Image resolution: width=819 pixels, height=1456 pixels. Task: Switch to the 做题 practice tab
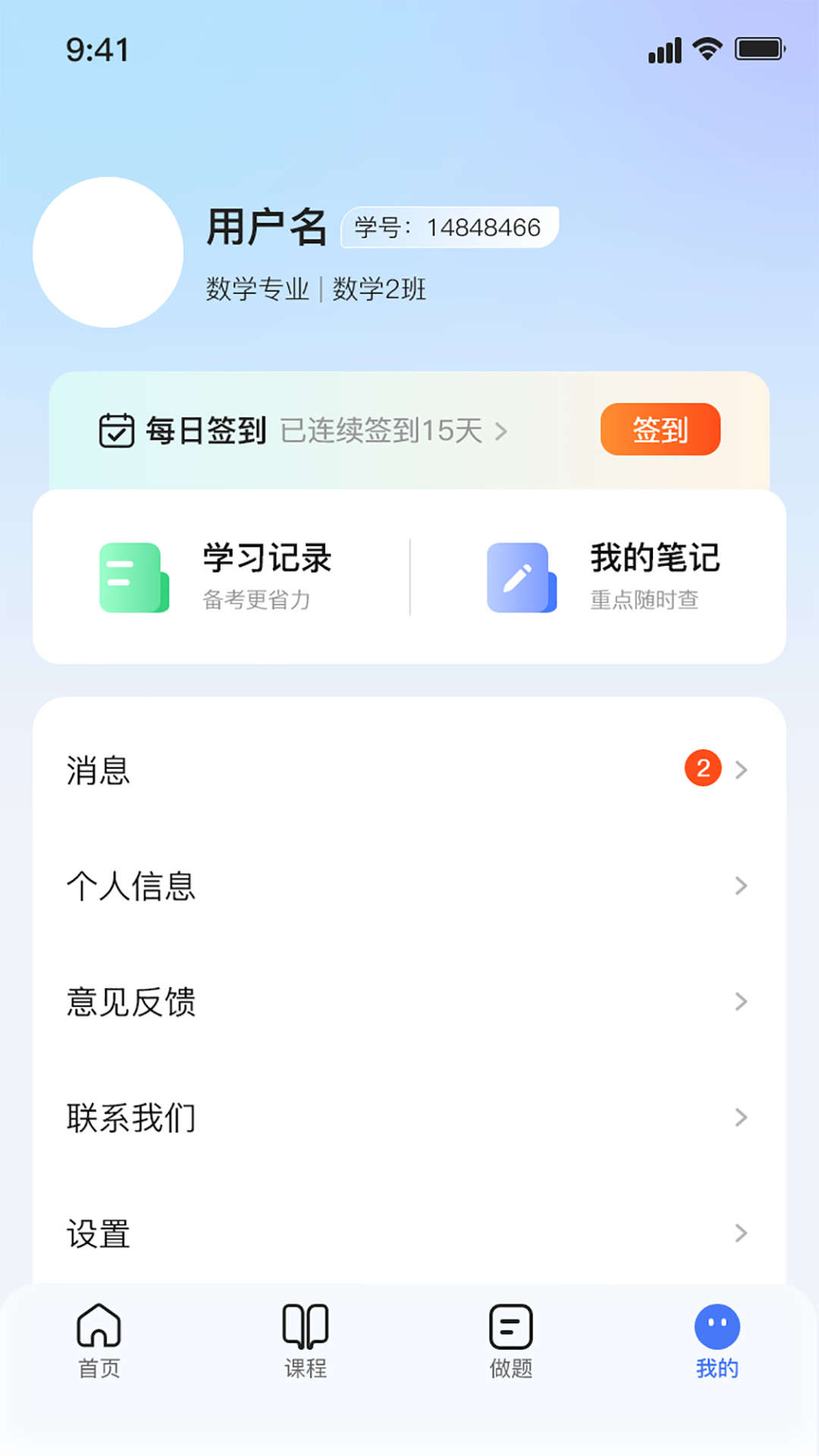(x=511, y=1341)
